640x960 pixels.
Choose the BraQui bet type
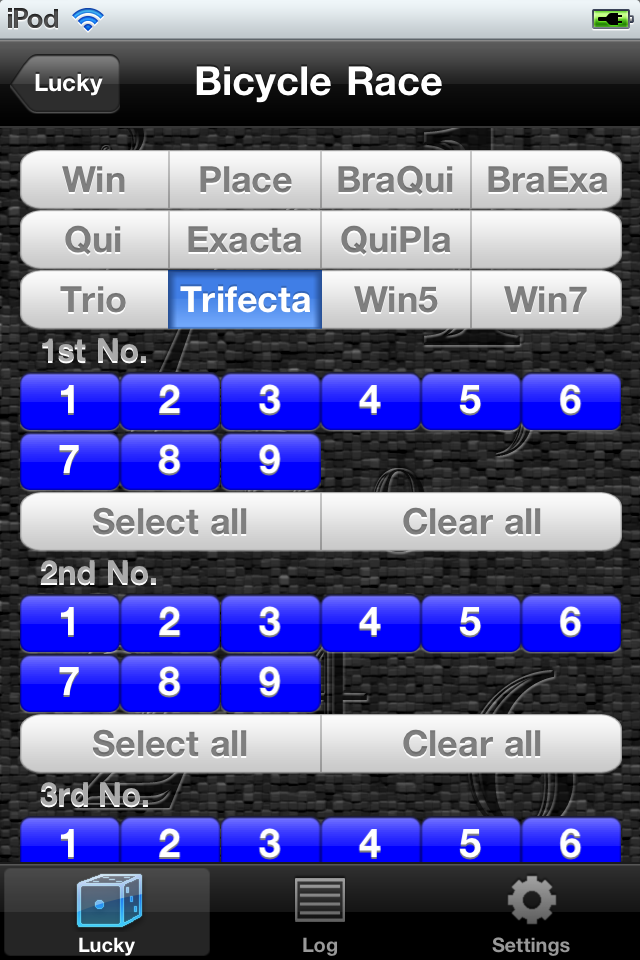pos(395,180)
